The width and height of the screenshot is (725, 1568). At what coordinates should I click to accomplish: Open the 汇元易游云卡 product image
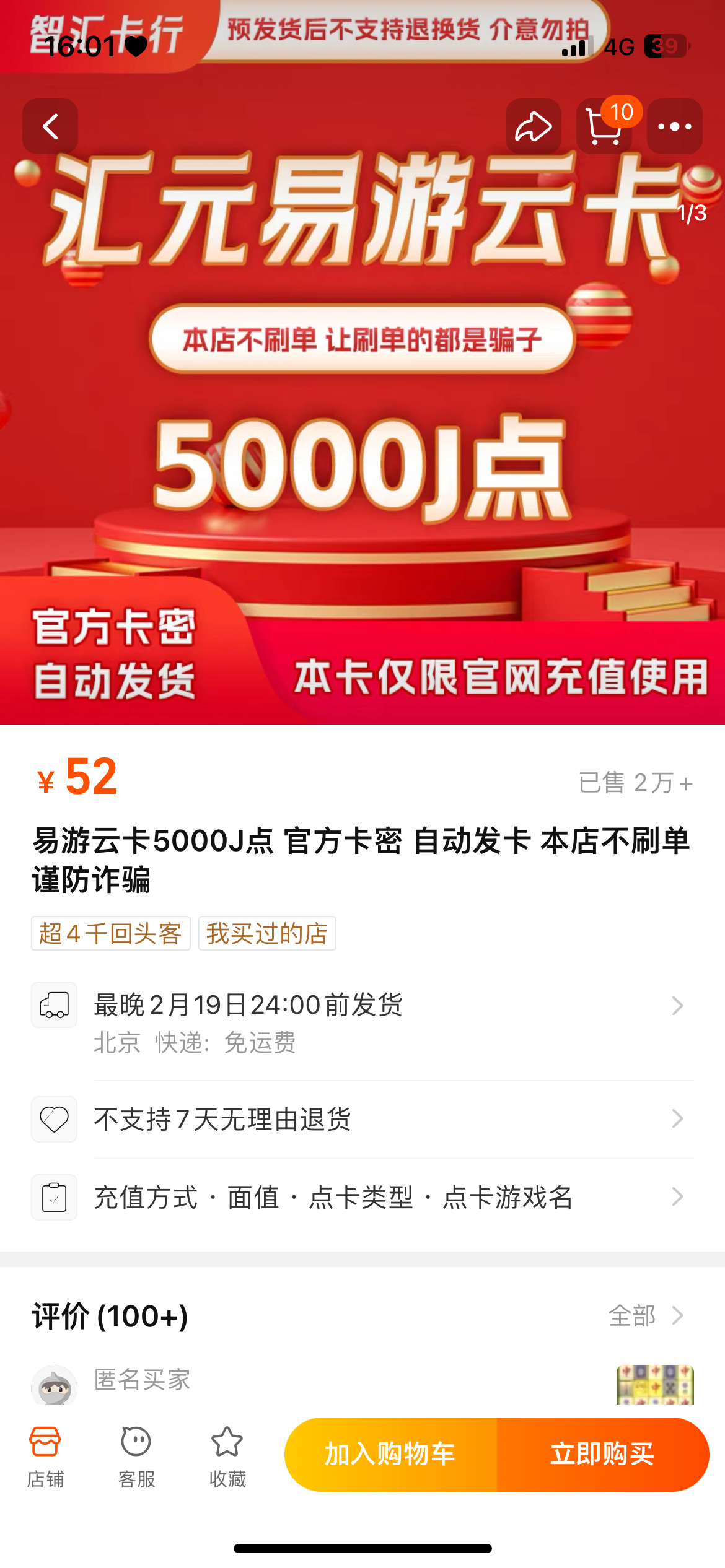(362, 433)
